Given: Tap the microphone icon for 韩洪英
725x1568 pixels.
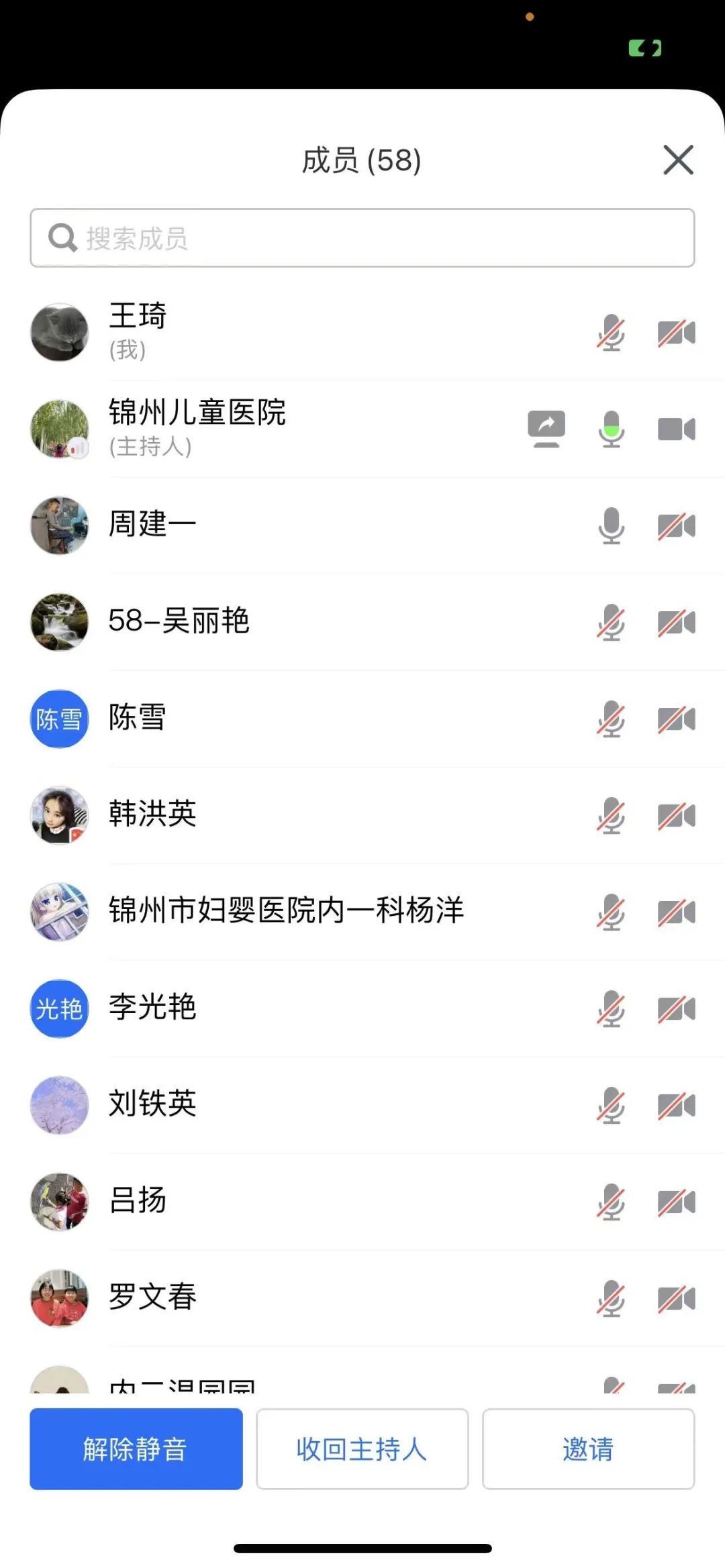Looking at the screenshot, I should click(x=611, y=815).
